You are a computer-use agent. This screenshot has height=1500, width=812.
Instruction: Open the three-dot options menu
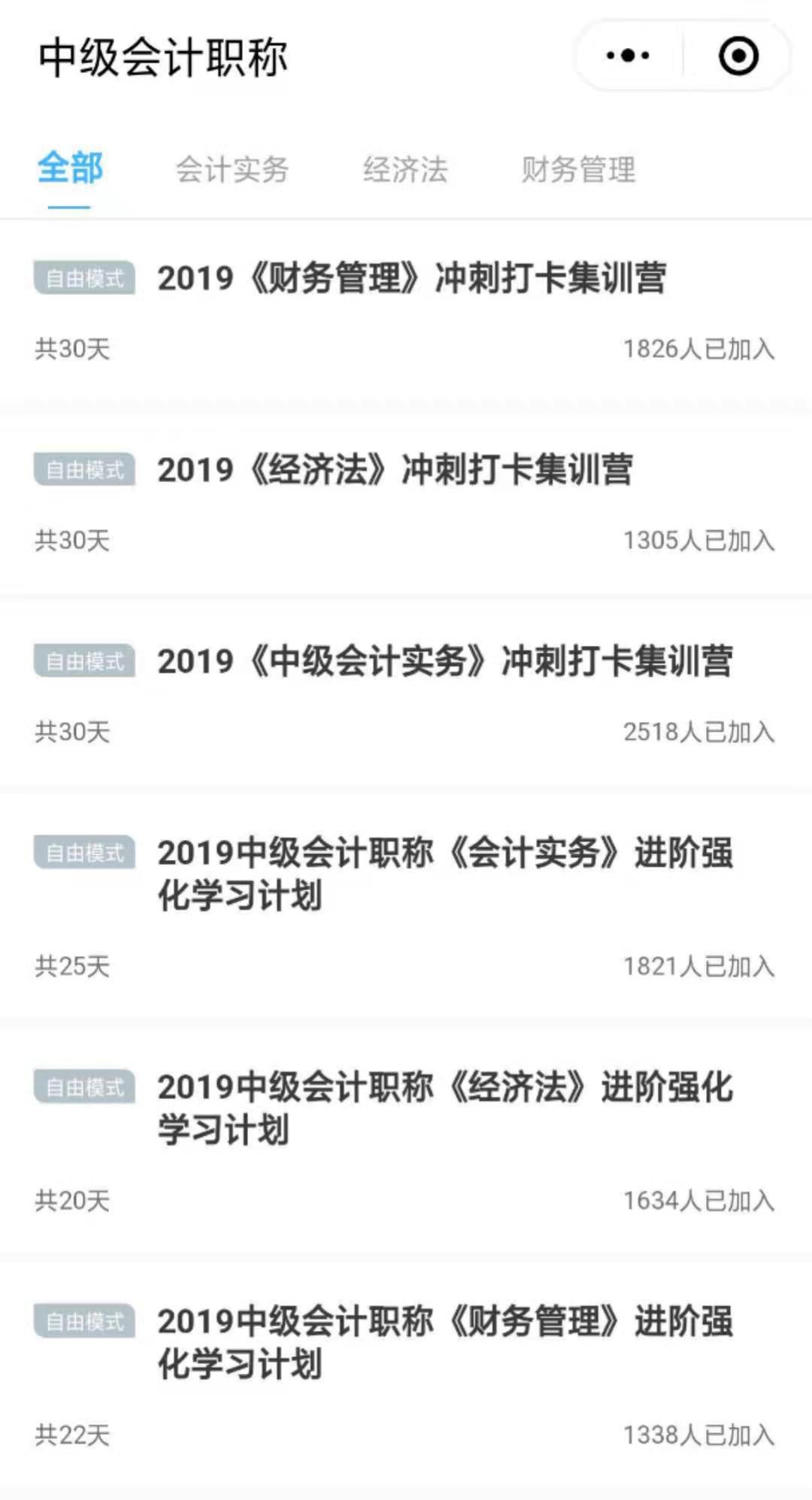(628, 53)
